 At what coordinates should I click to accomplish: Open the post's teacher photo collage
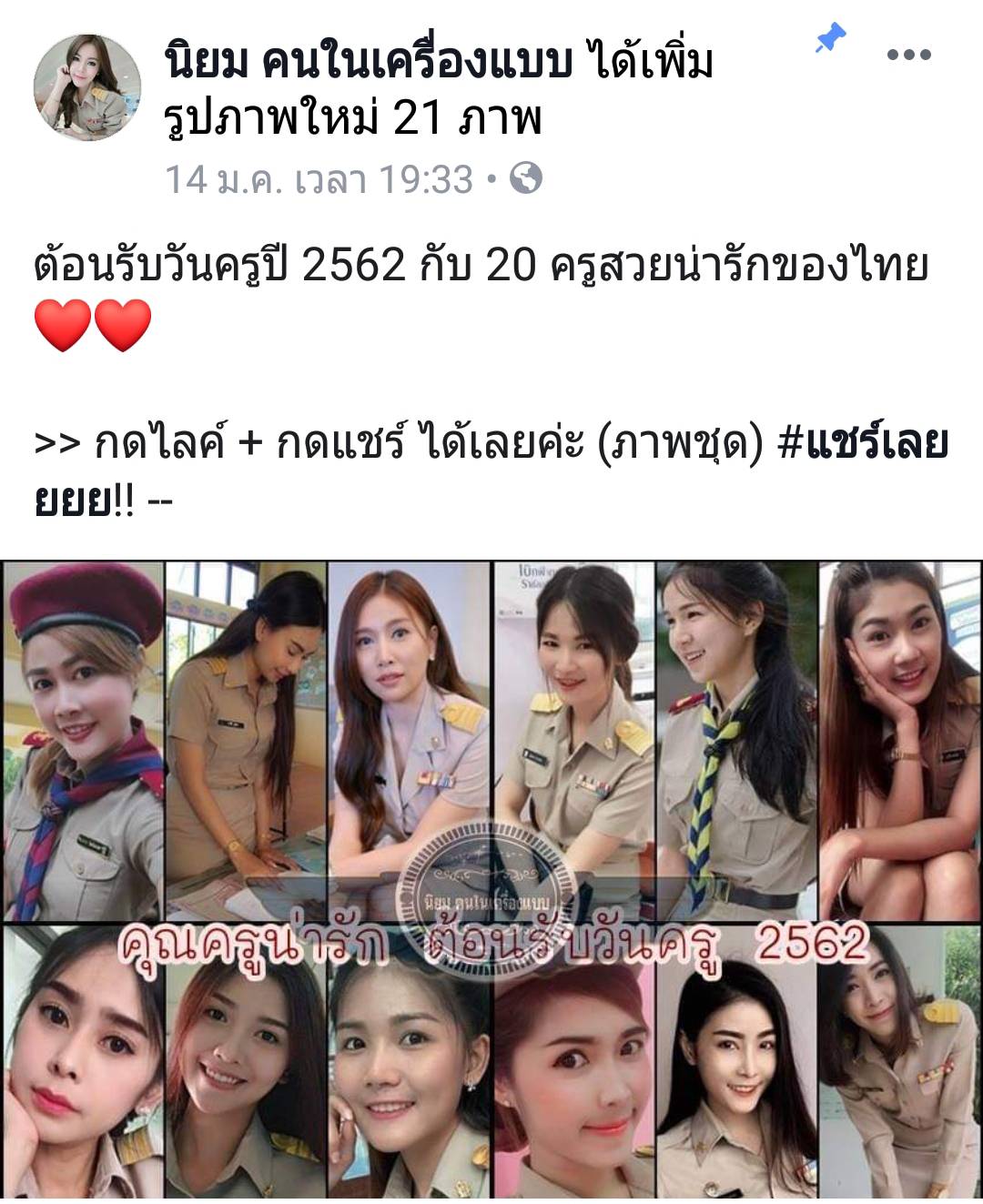[491, 878]
